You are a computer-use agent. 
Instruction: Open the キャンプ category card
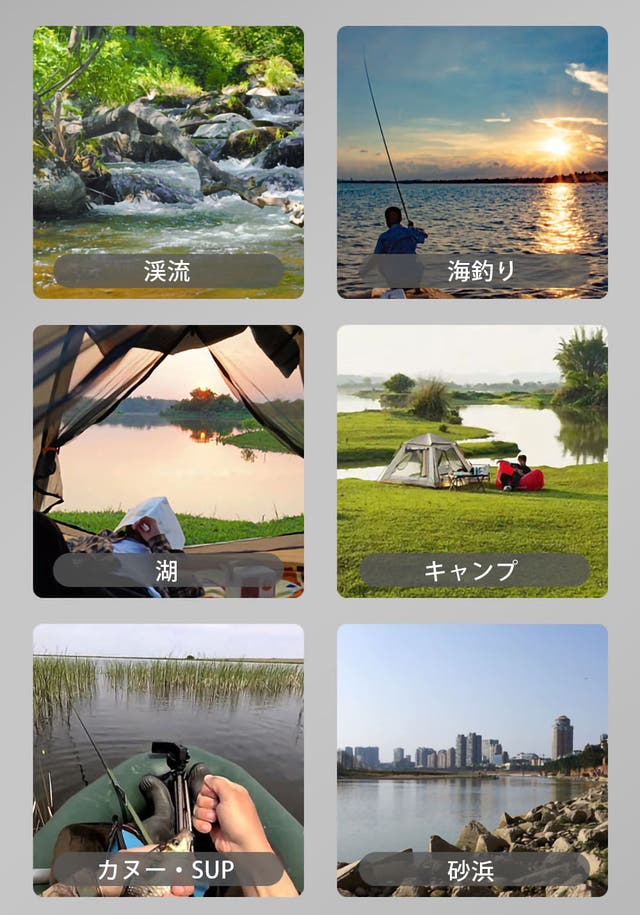[x=472, y=461]
